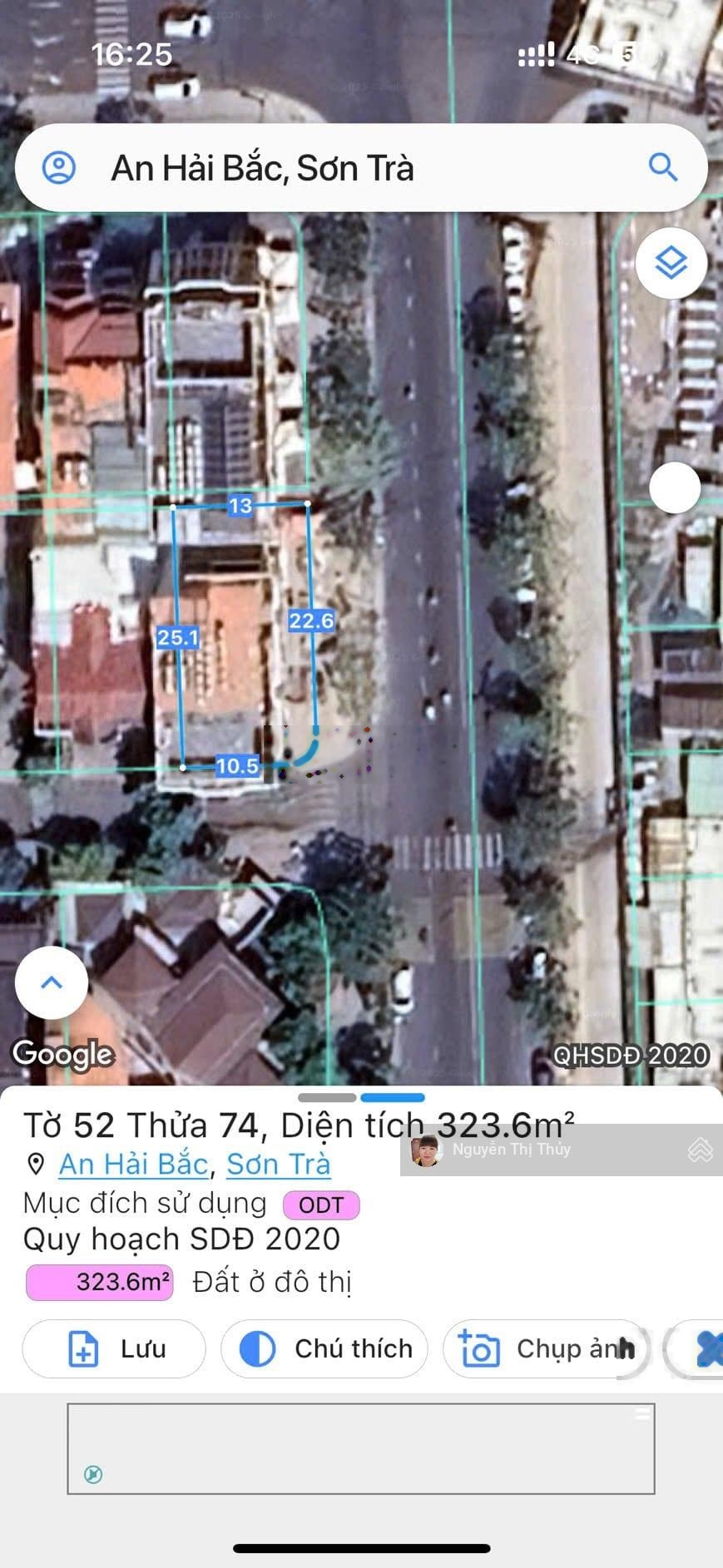Tap the white round map button
Viewport: 723px width, 1568px height.
(x=674, y=487)
